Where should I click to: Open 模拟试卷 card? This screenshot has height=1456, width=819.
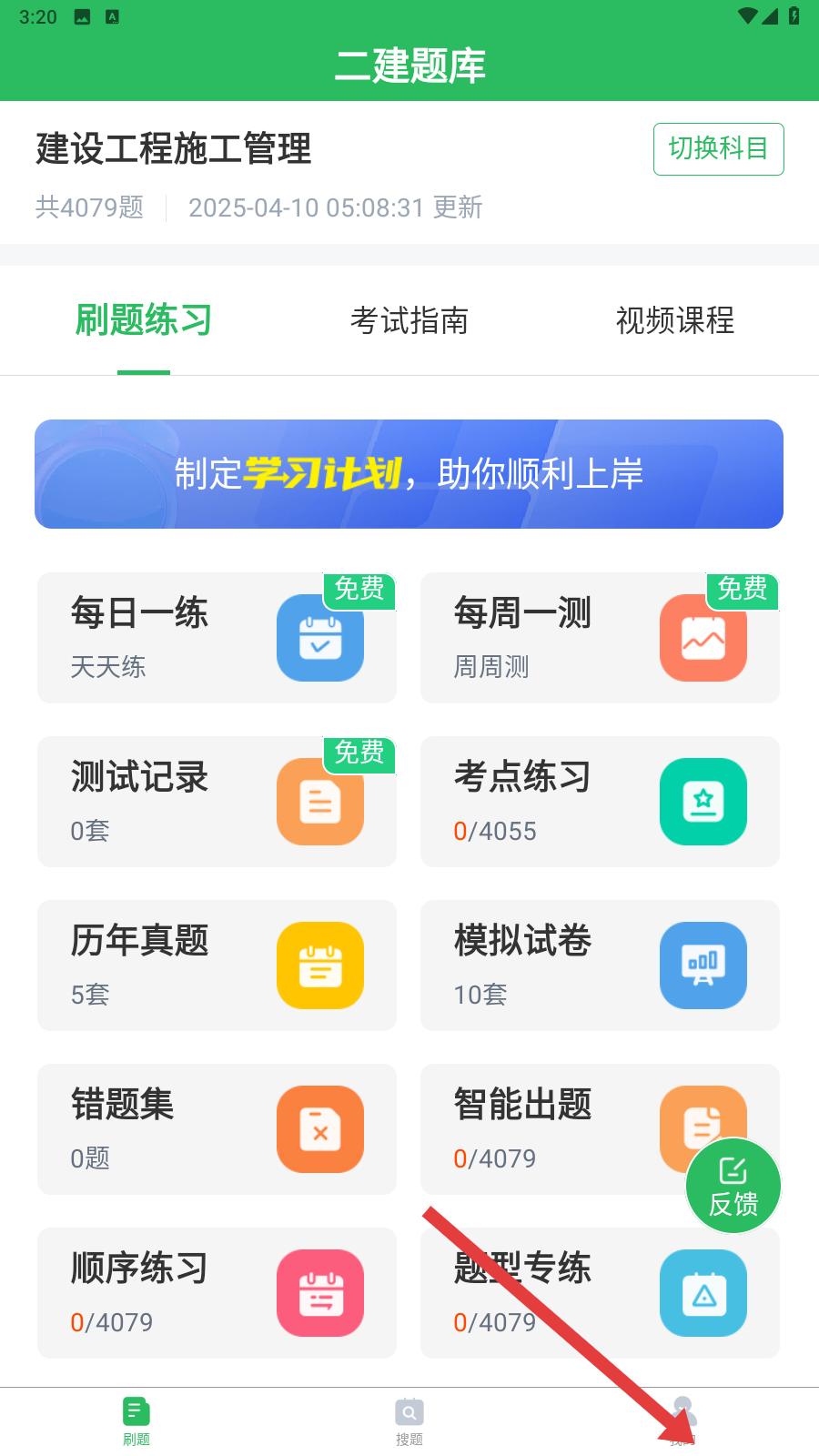(600, 966)
